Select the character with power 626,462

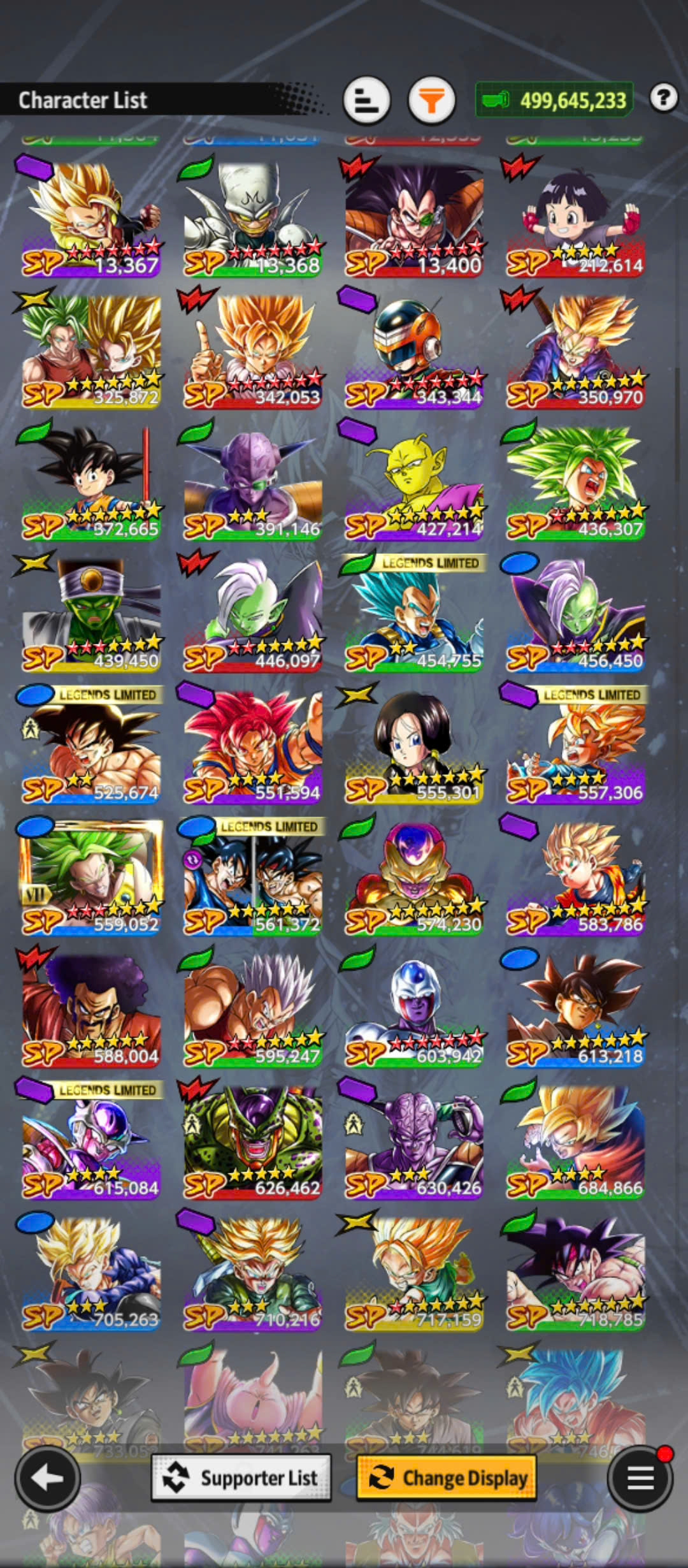(253, 1142)
